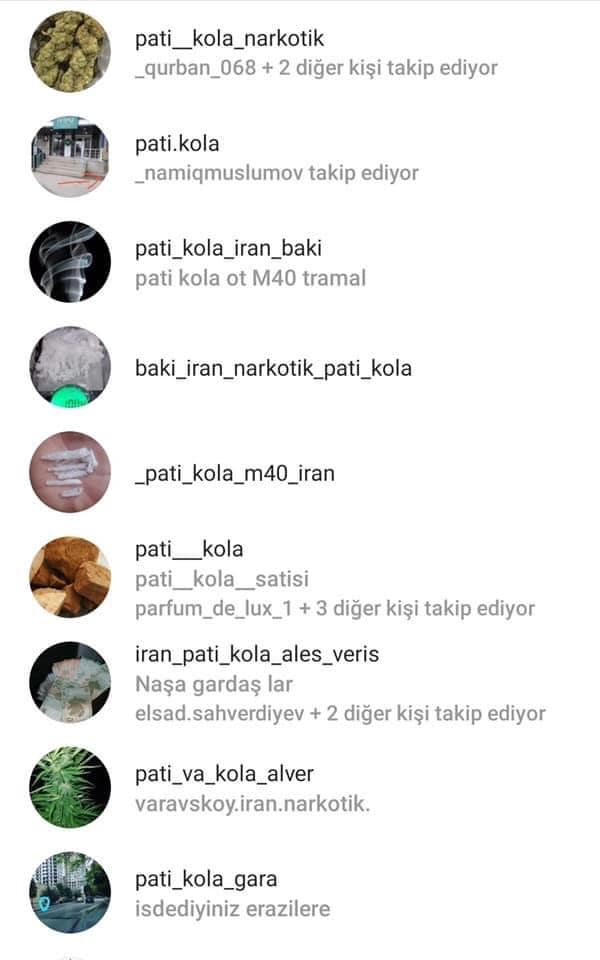Open the pati__kola_narkotik account row
The height and width of the screenshot is (960, 600).
click(x=300, y=53)
